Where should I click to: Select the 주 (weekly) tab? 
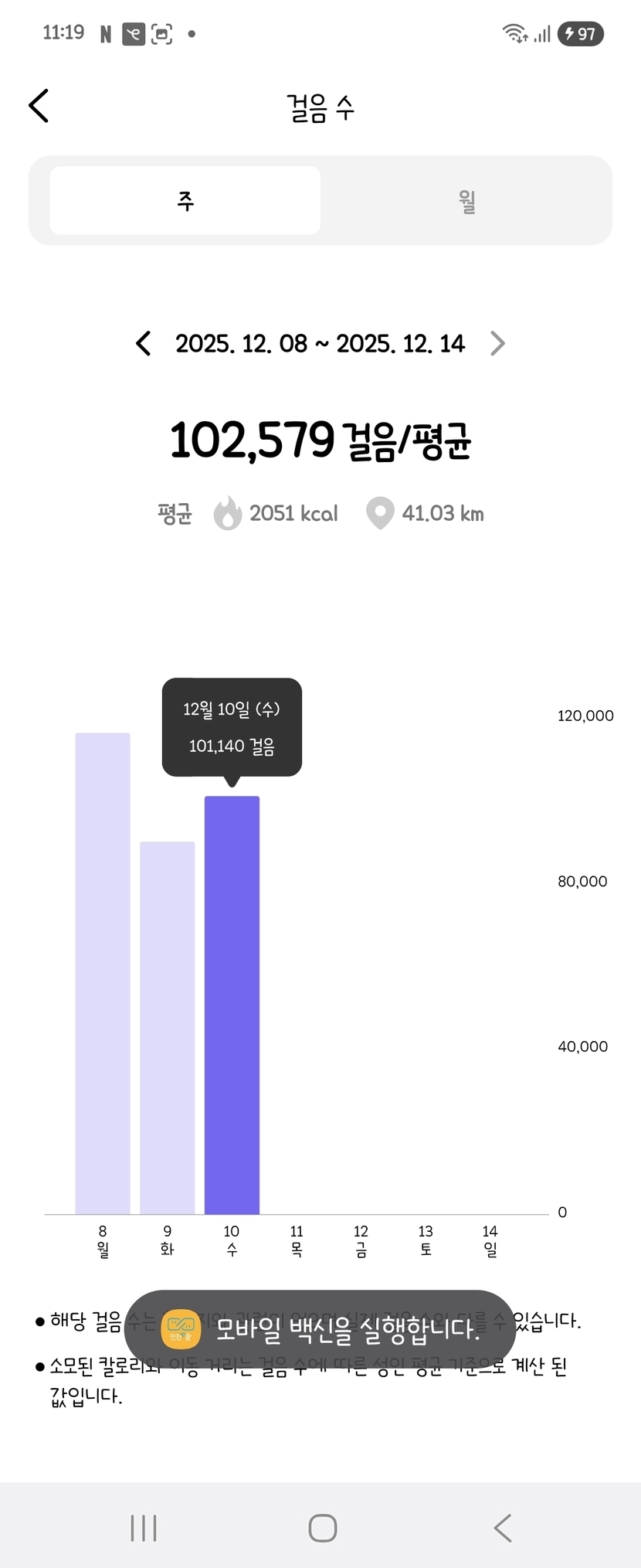(185, 201)
